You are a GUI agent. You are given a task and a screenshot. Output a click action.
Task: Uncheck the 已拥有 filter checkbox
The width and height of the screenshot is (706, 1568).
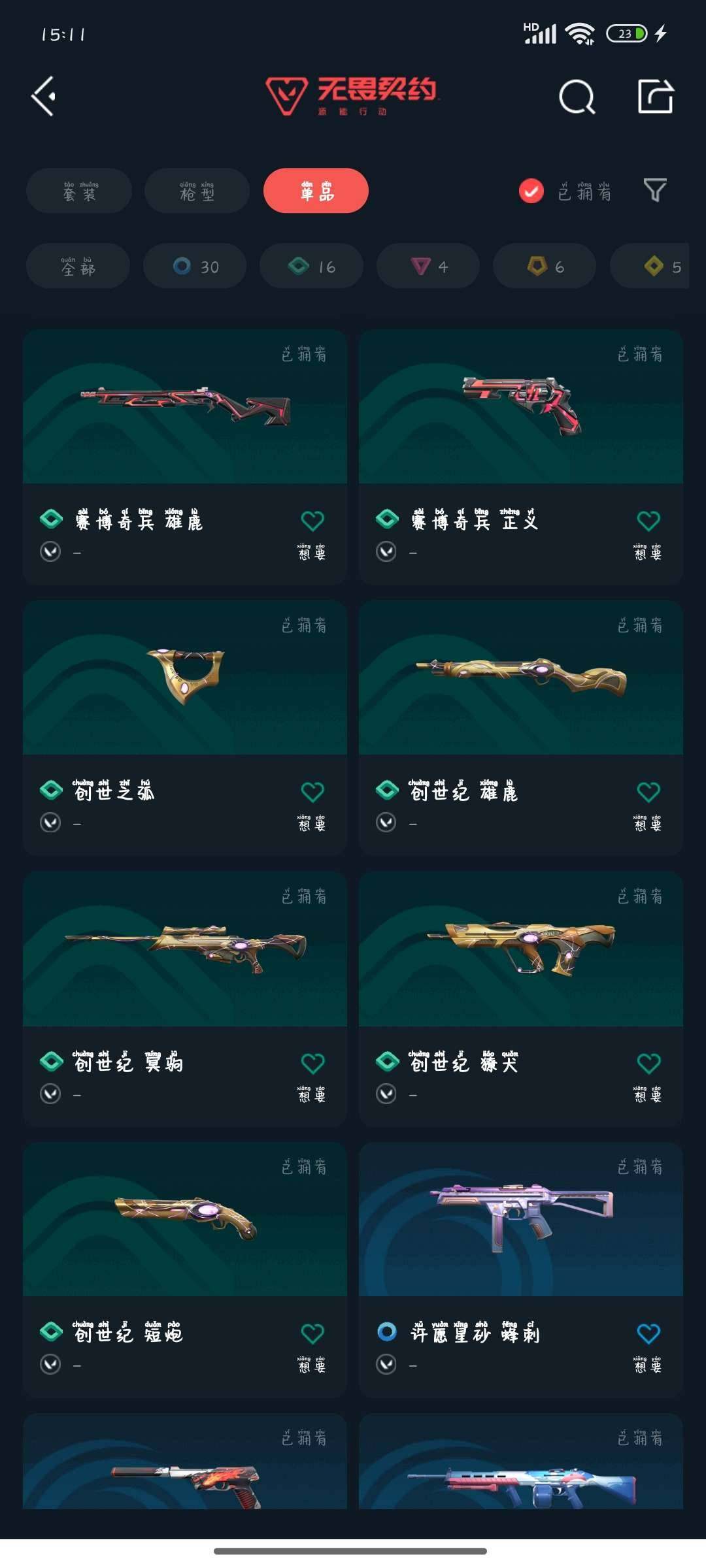coord(531,191)
